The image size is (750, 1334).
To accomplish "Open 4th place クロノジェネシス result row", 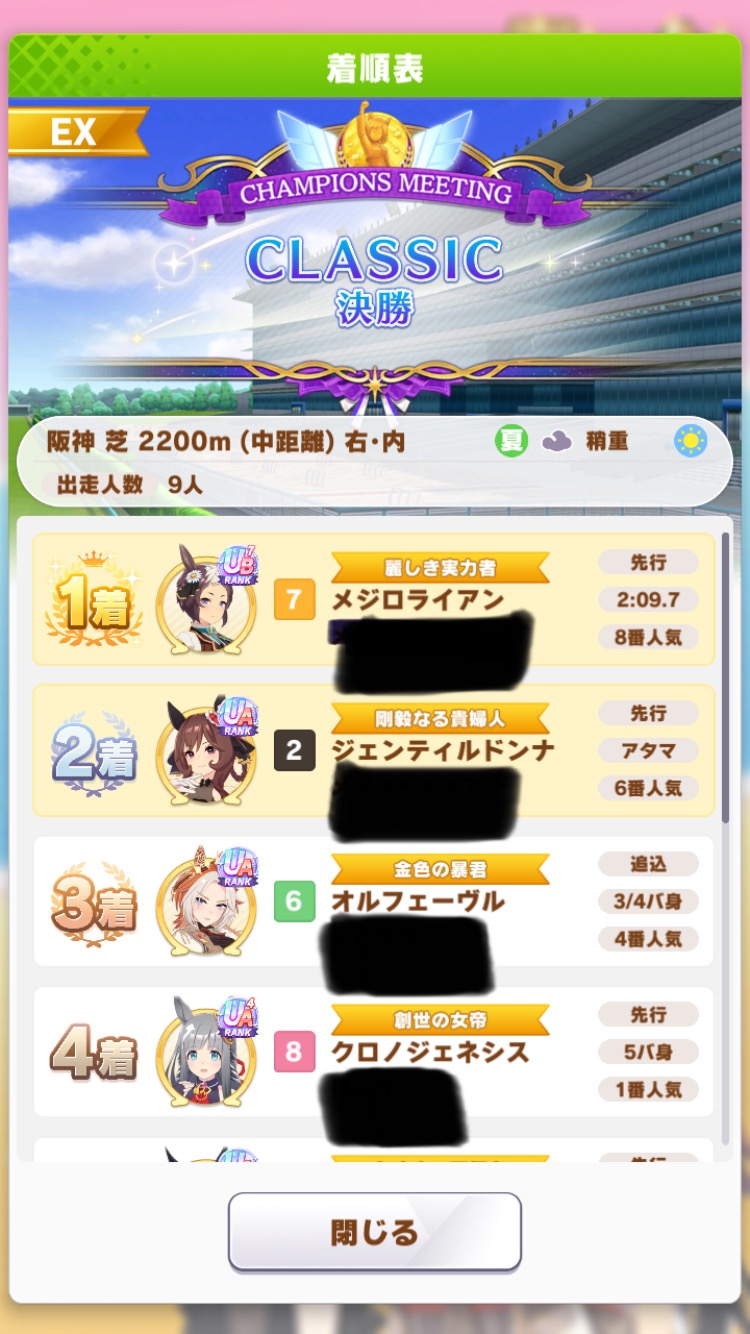I will click(374, 1052).
